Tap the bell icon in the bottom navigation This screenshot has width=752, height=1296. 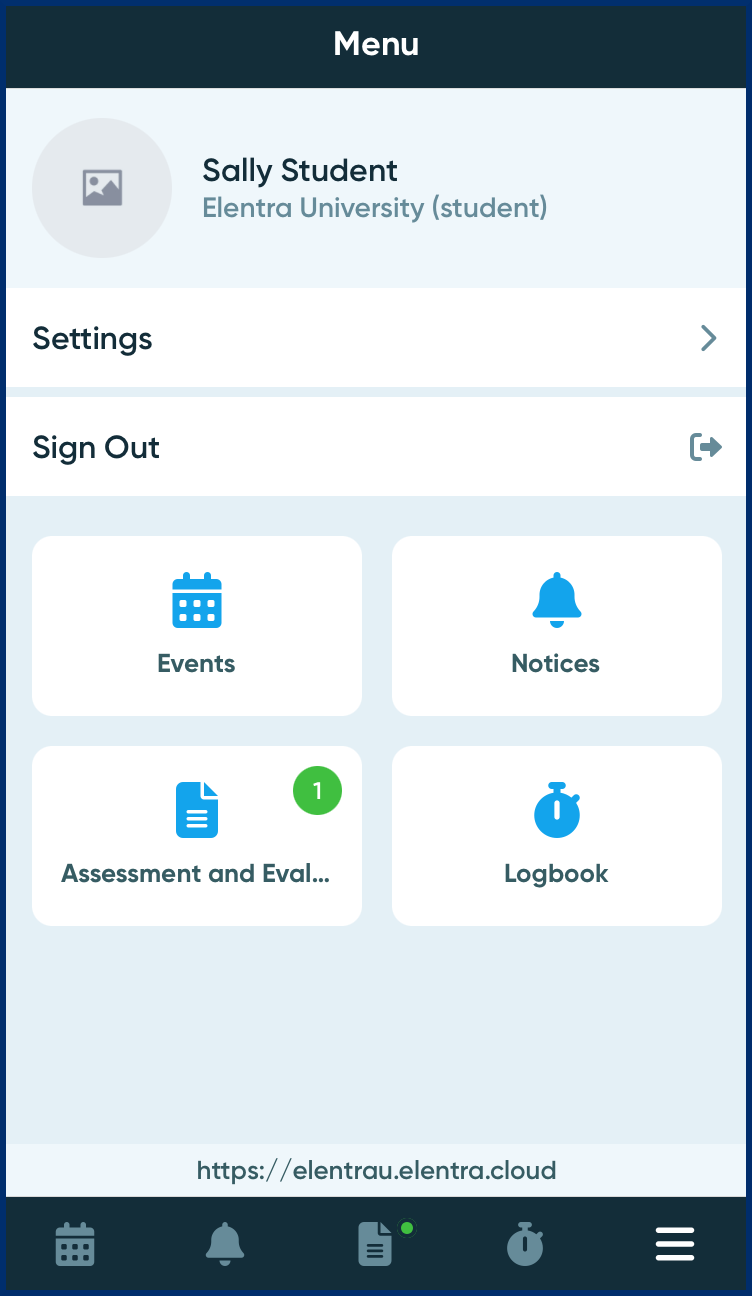[225, 1243]
